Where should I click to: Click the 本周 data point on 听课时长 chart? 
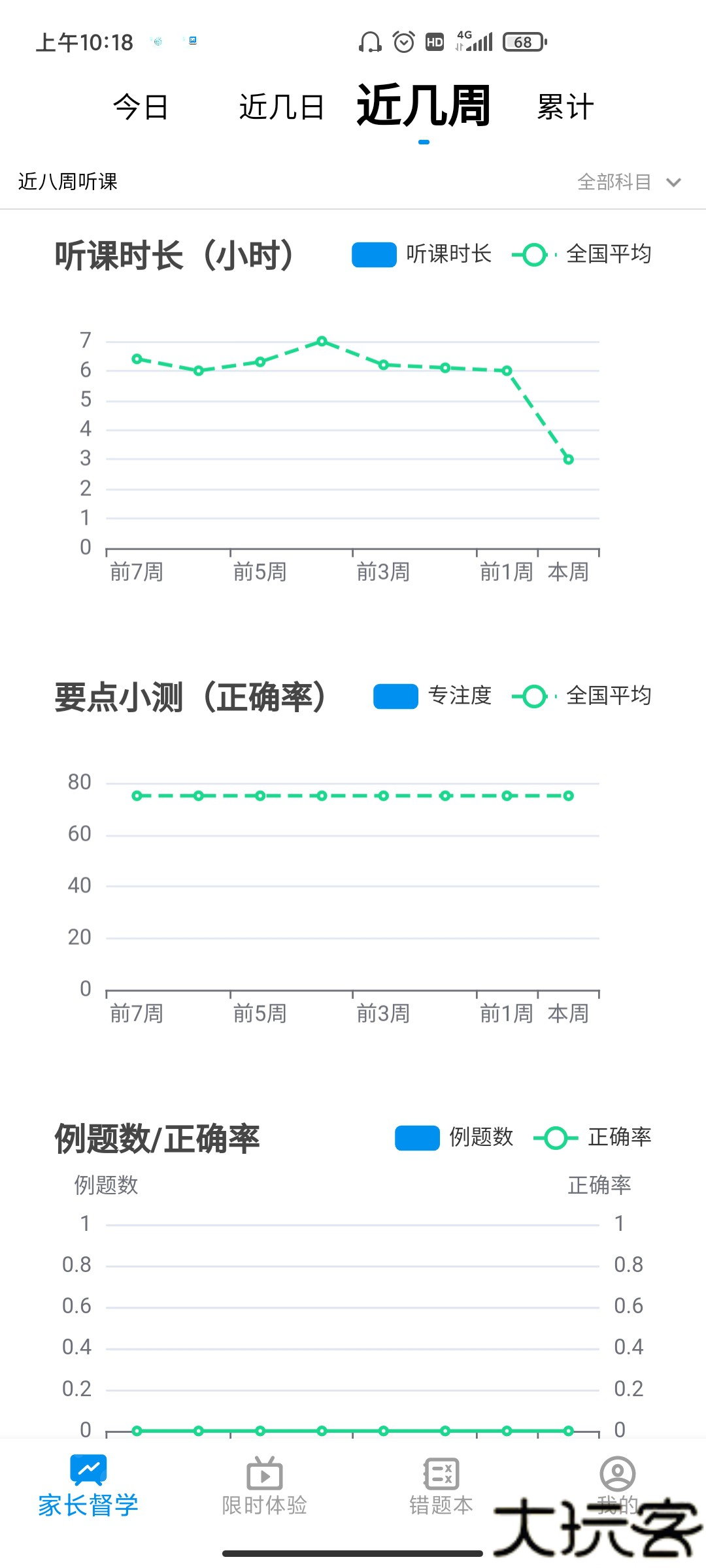coord(567,459)
